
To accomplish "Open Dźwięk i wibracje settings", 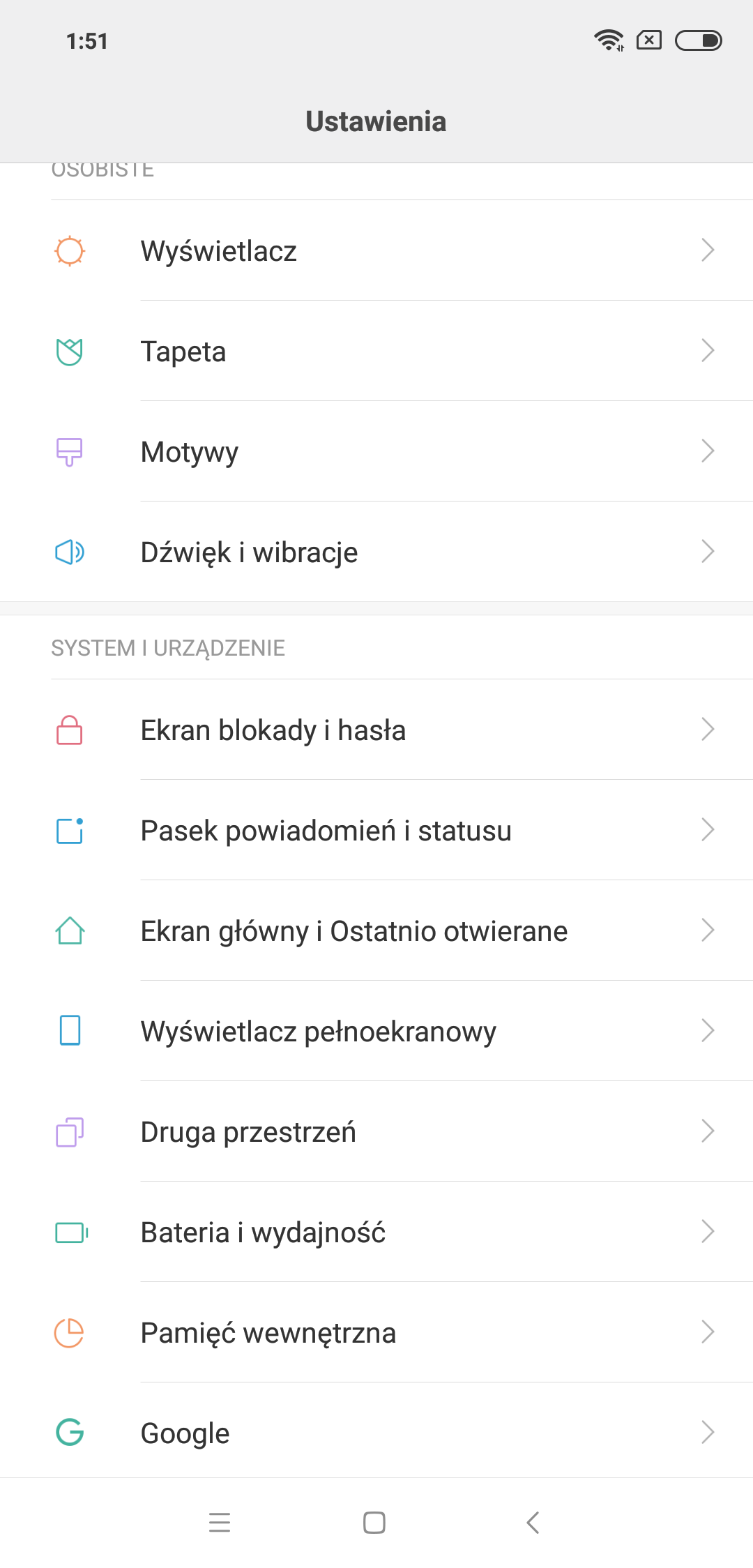I will 376,552.
